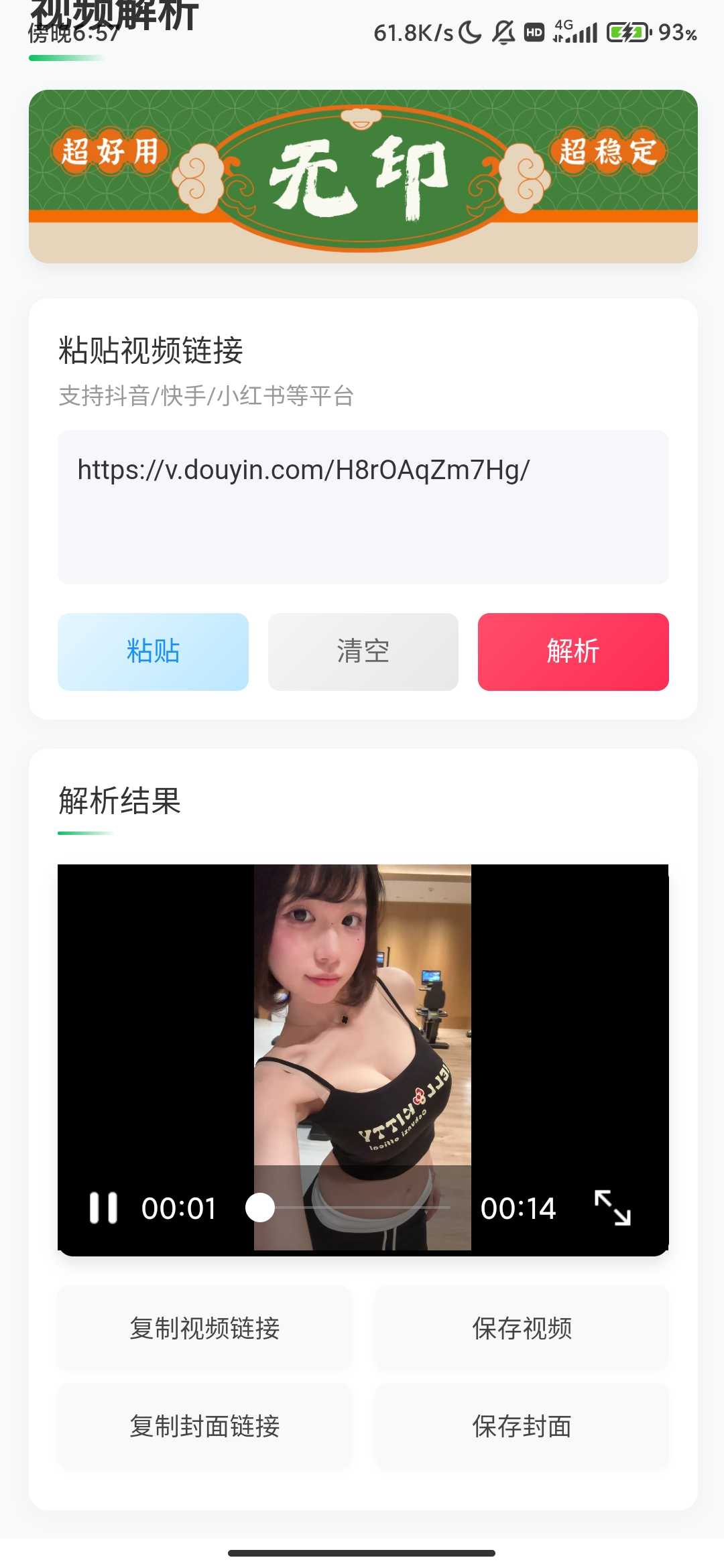Focus the video link input field
Viewport: 724px width, 1568px height.
pos(363,507)
